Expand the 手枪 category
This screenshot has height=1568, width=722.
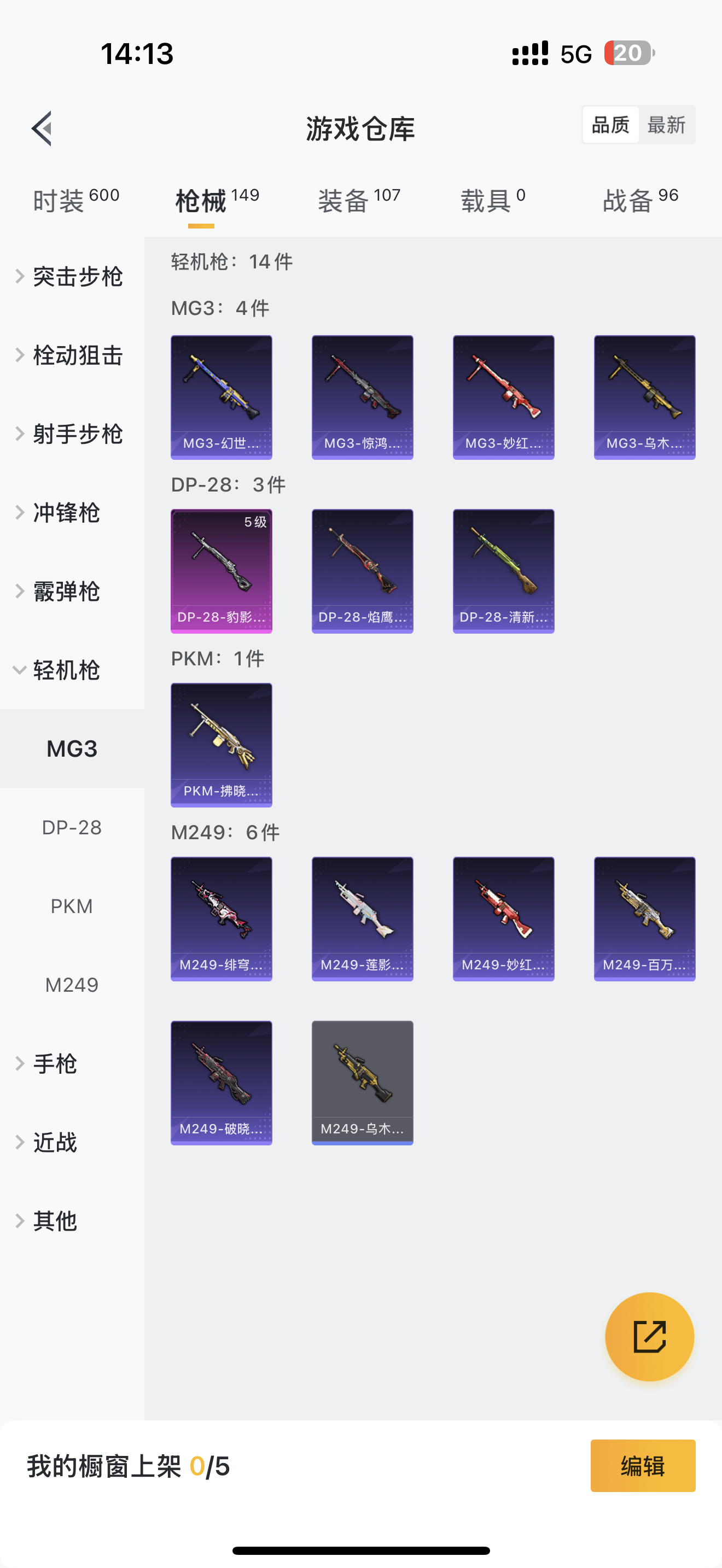(55, 1063)
